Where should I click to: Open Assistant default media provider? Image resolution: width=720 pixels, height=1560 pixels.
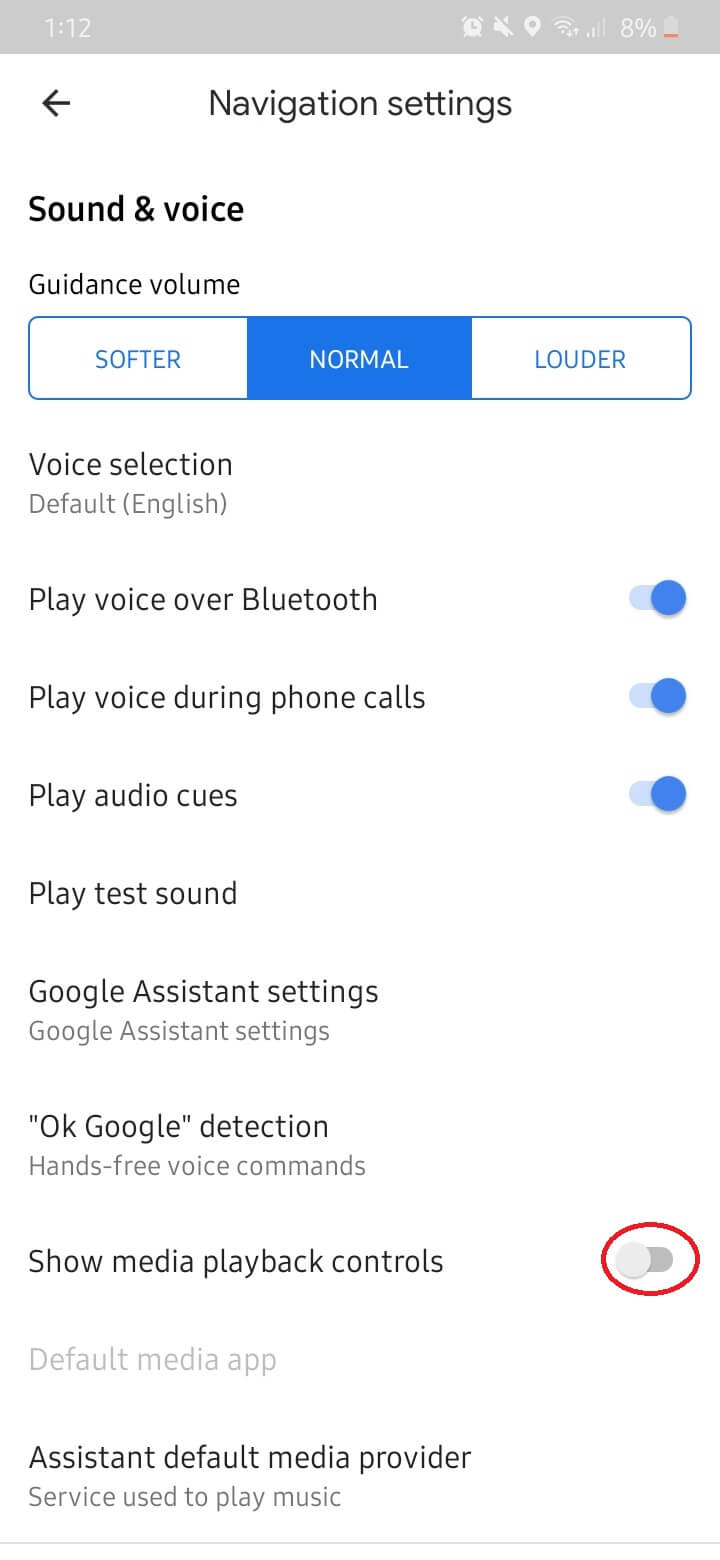click(x=250, y=1474)
